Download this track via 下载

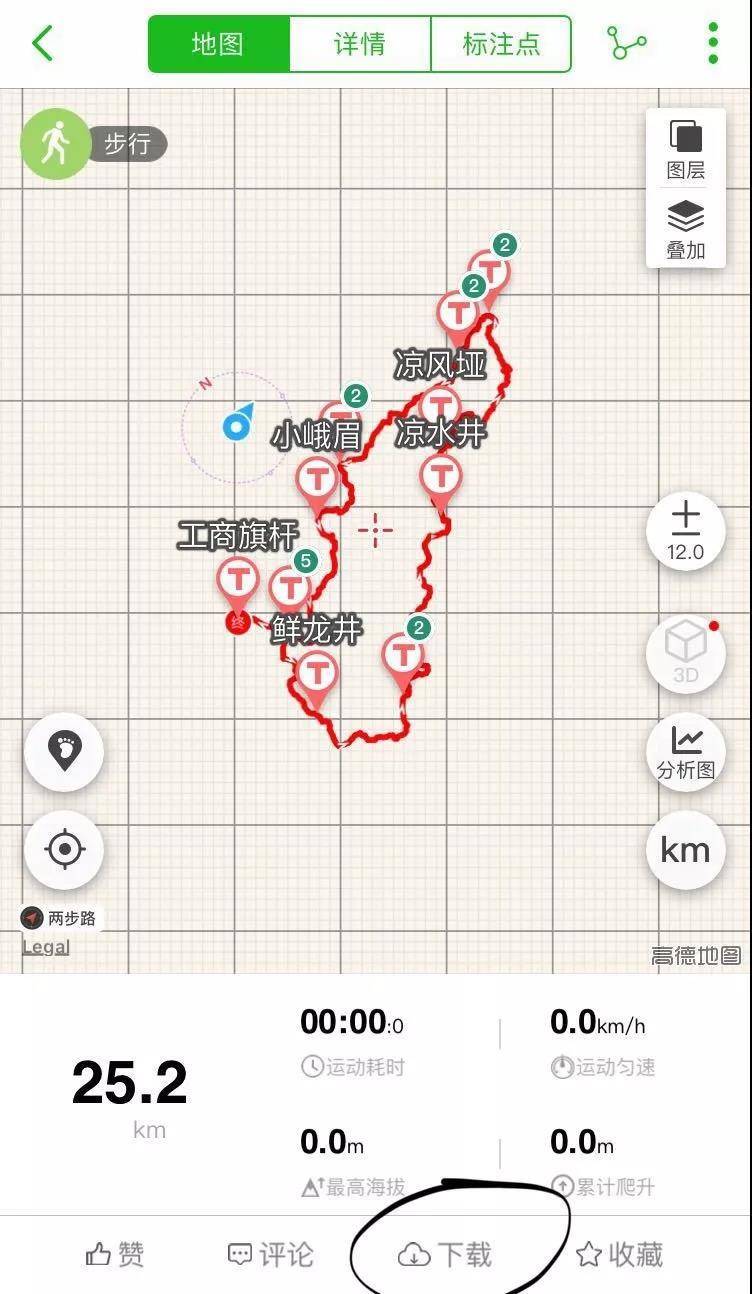click(445, 1254)
